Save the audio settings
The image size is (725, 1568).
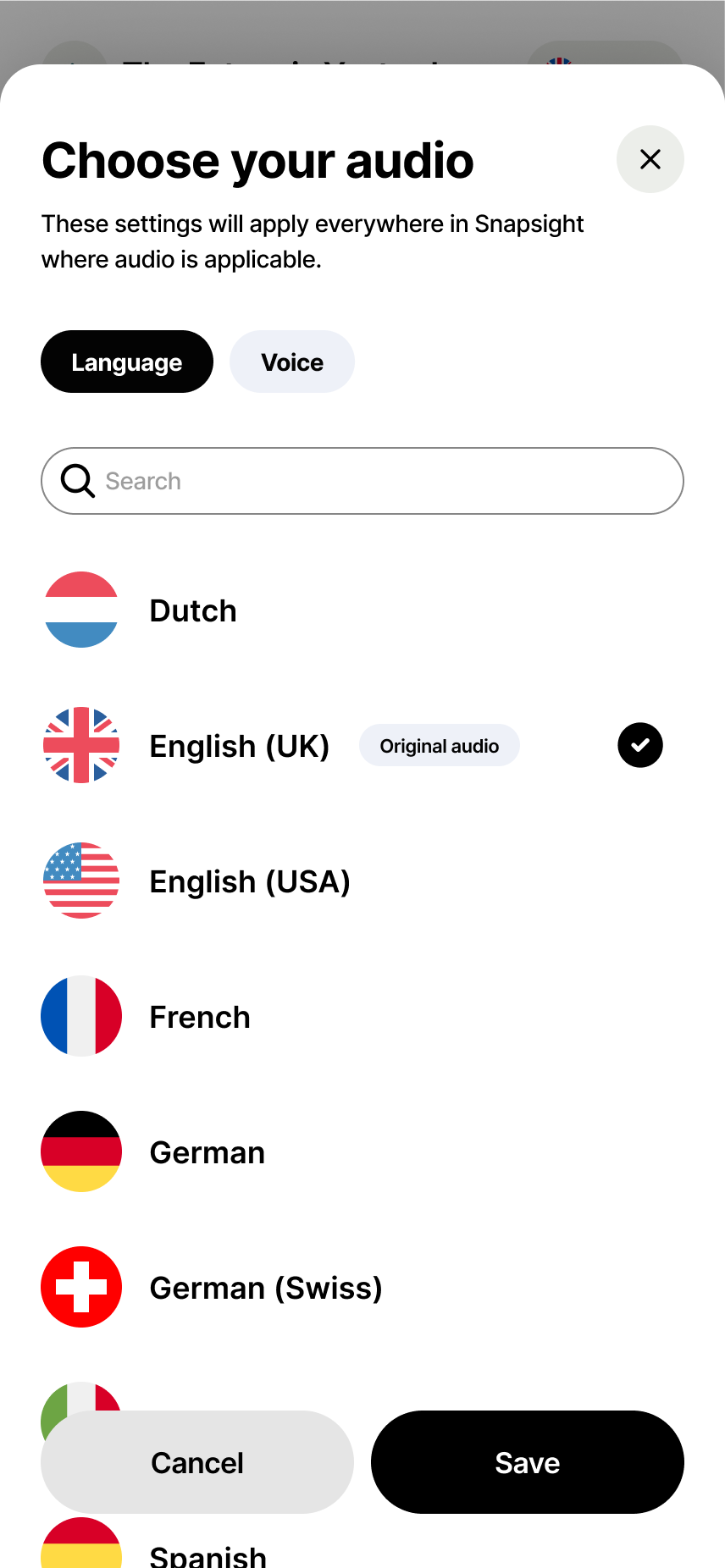pos(527,1462)
